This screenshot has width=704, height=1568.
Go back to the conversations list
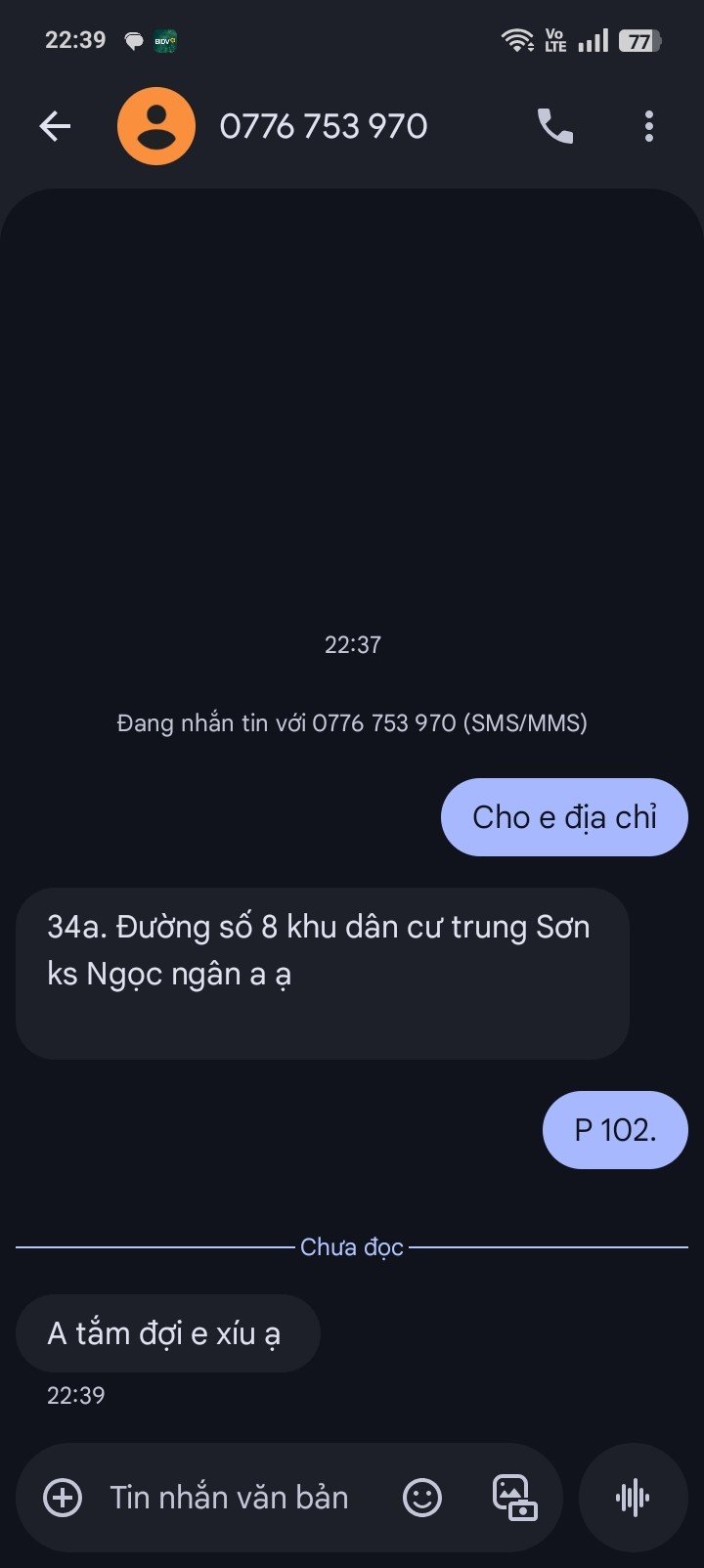click(55, 126)
